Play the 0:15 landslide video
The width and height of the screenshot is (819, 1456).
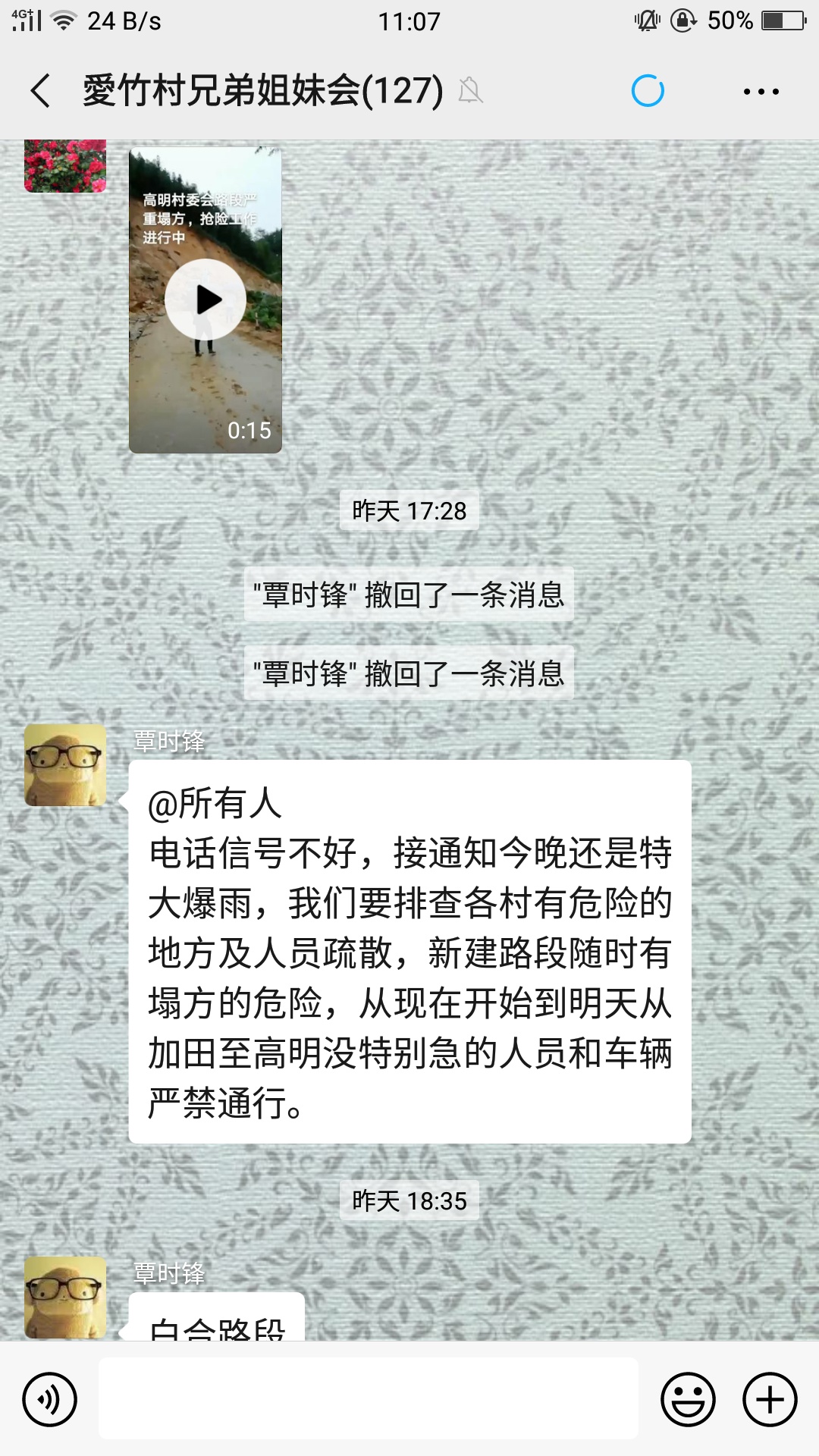click(x=206, y=300)
